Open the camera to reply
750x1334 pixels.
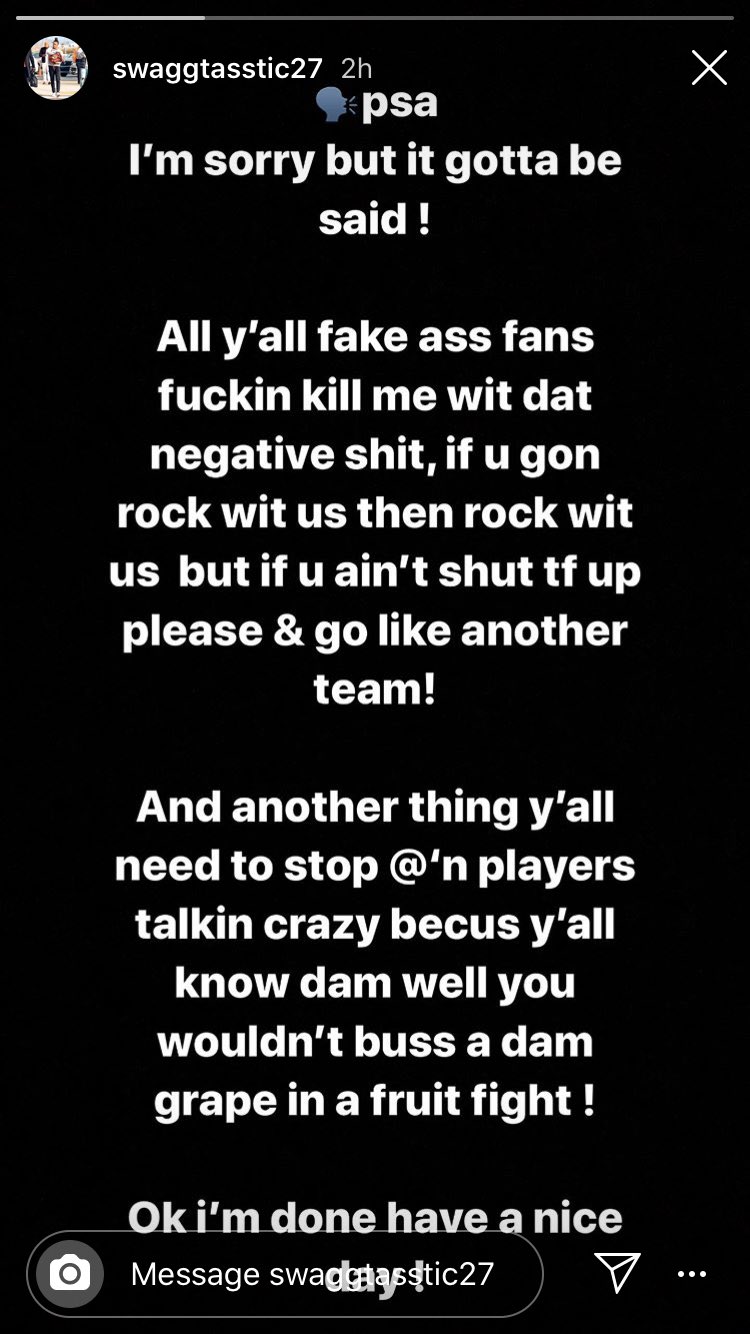click(x=70, y=1273)
